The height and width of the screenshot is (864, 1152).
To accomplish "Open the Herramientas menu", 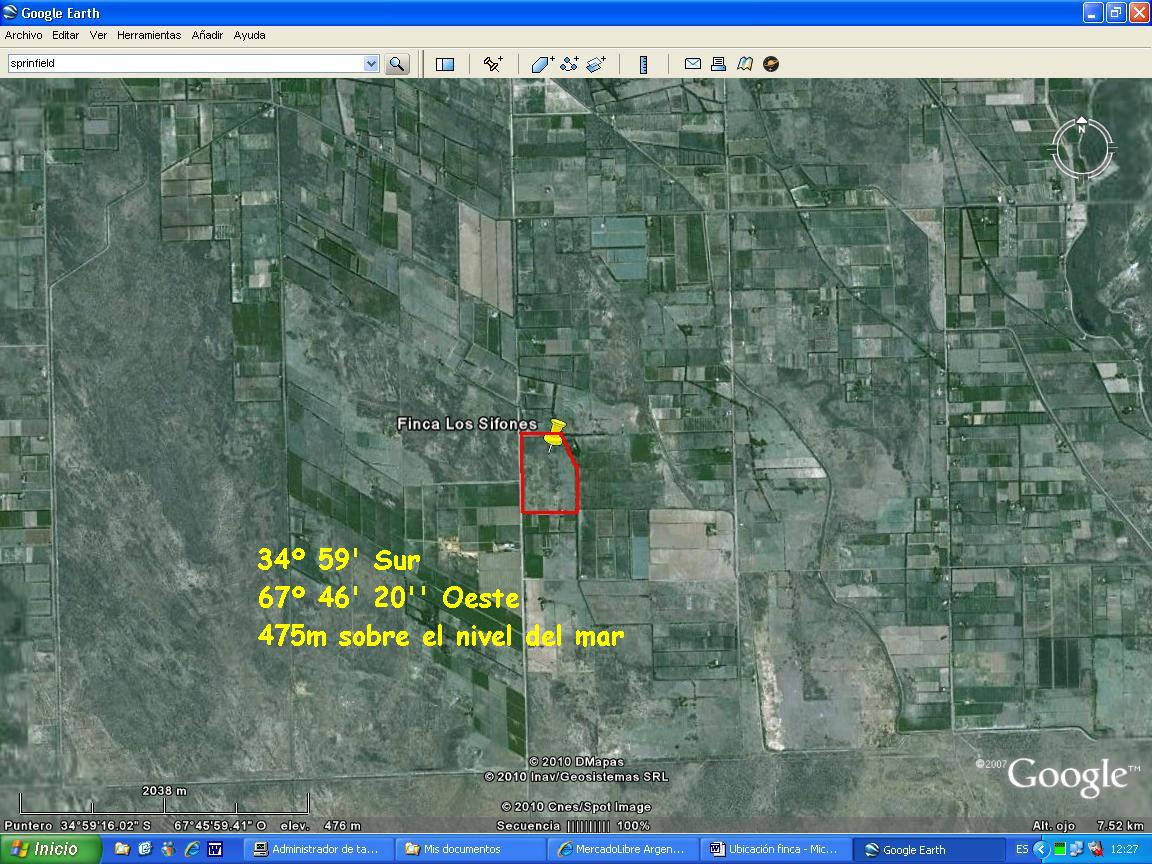I will click(149, 35).
